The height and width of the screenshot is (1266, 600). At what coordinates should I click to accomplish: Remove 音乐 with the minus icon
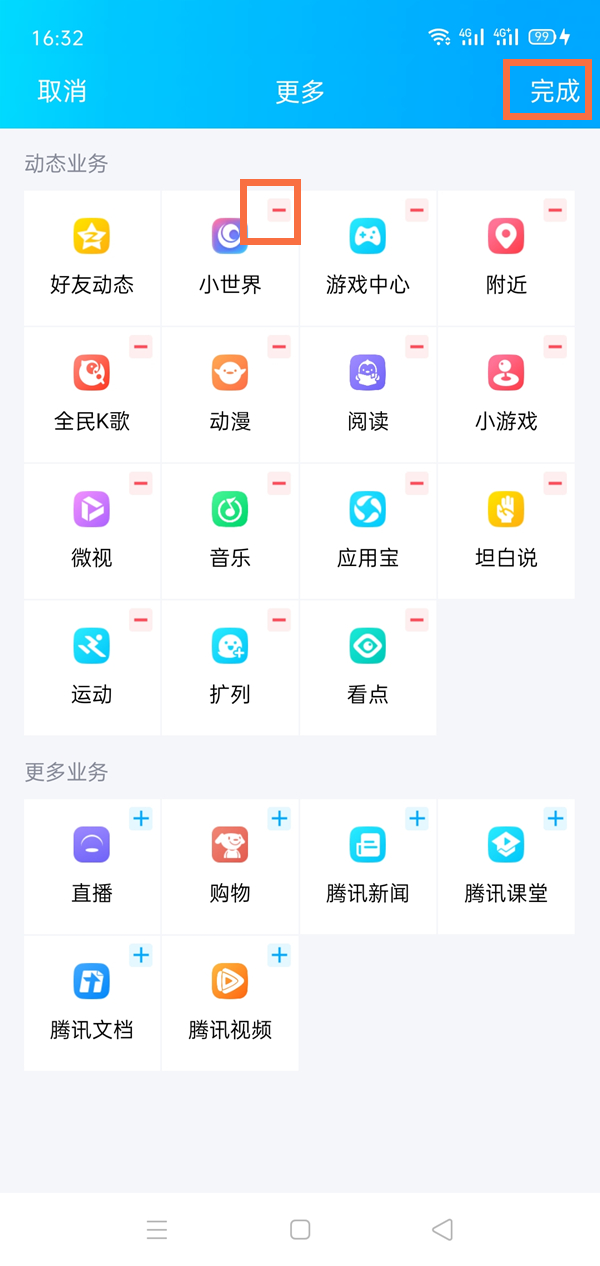pyautogui.click(x=279, y=484)
